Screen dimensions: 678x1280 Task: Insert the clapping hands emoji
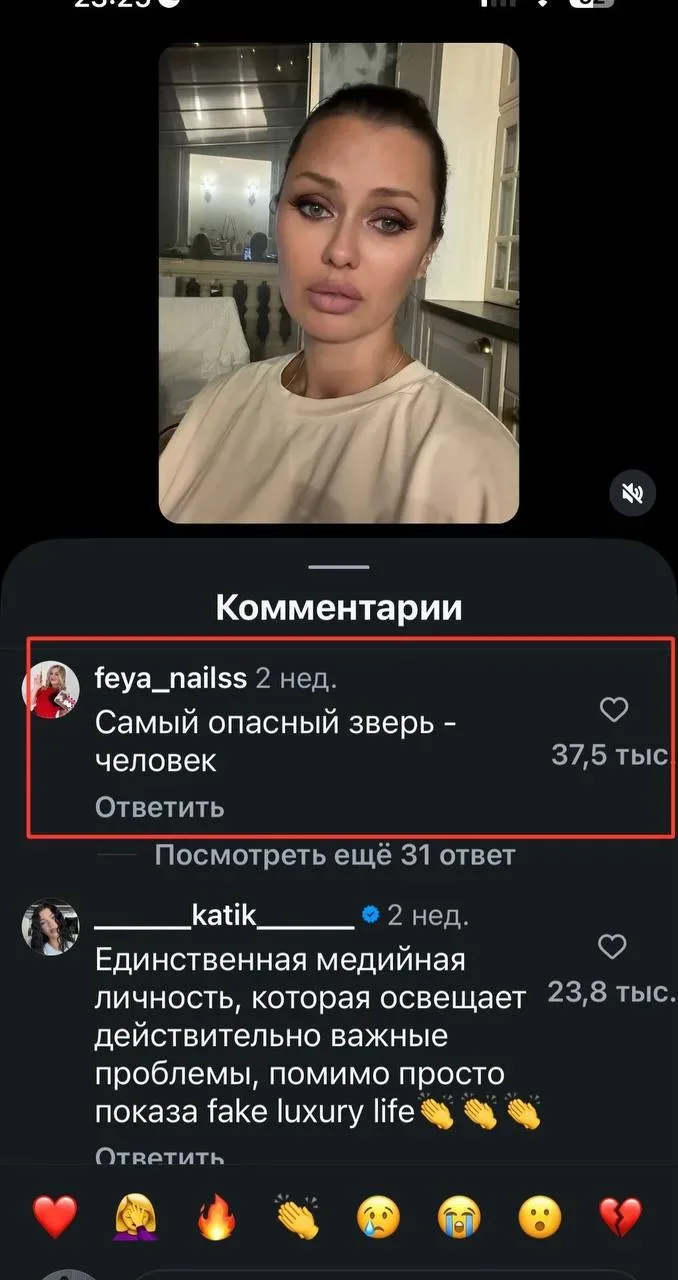tap(298, 1217)
